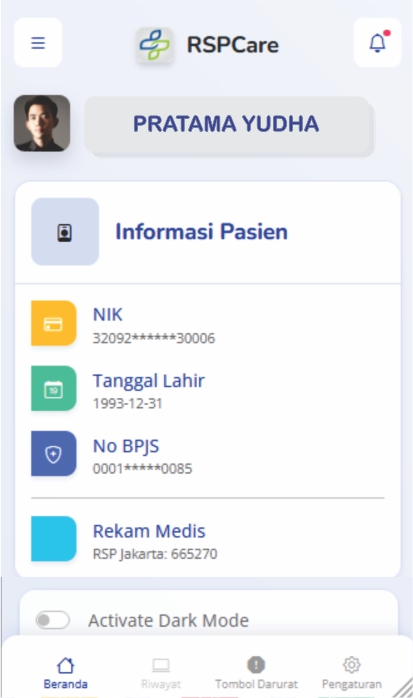Select the Tombol Darurat tab
Image resolution: width=413 pixels, height=698 pixels.
pyautogui.click(x=256, y=673)
